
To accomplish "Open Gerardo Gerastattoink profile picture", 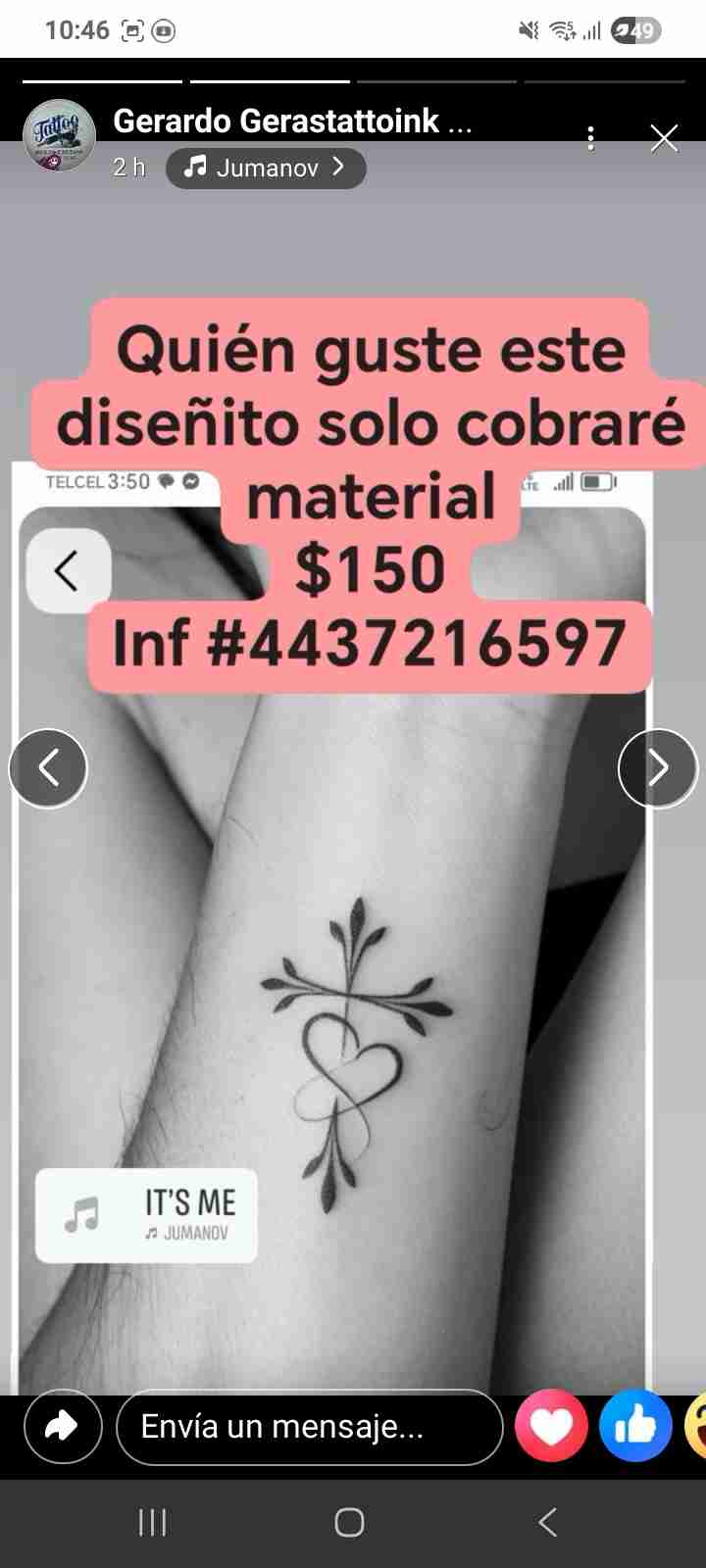I will [x=58, y=135].
